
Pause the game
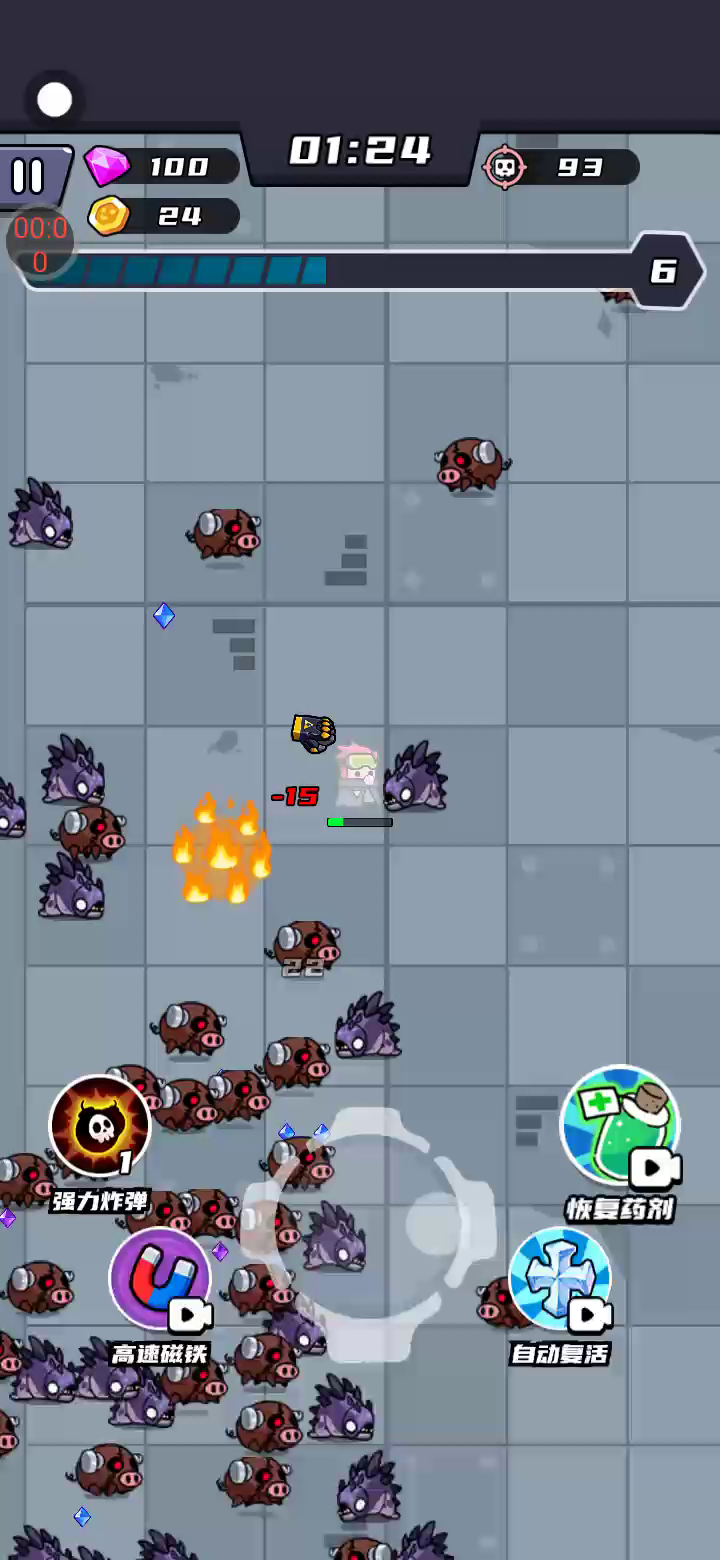click(x=28, y=177)
